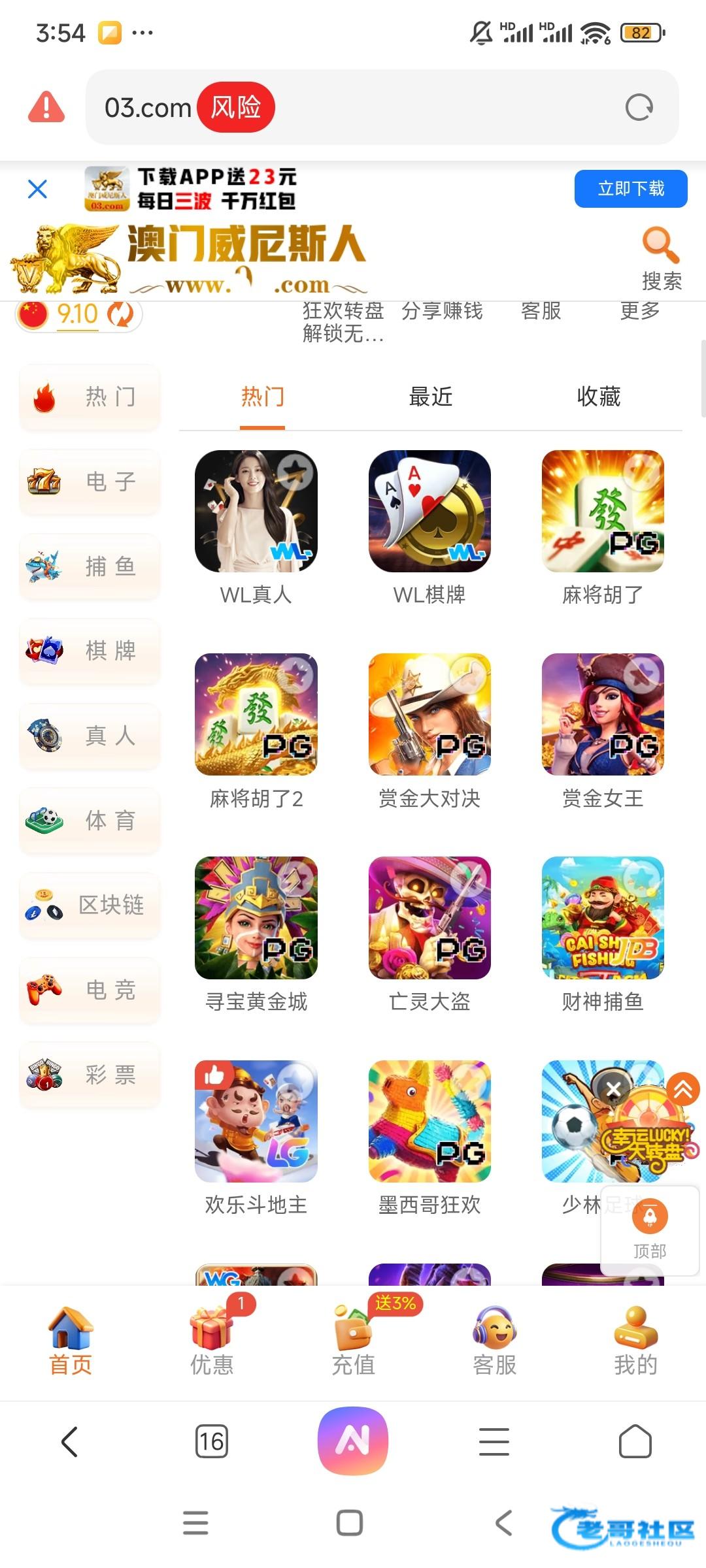Choose the 体育 category
This screenshot has height=1568, width=706.
coord(90,820)
